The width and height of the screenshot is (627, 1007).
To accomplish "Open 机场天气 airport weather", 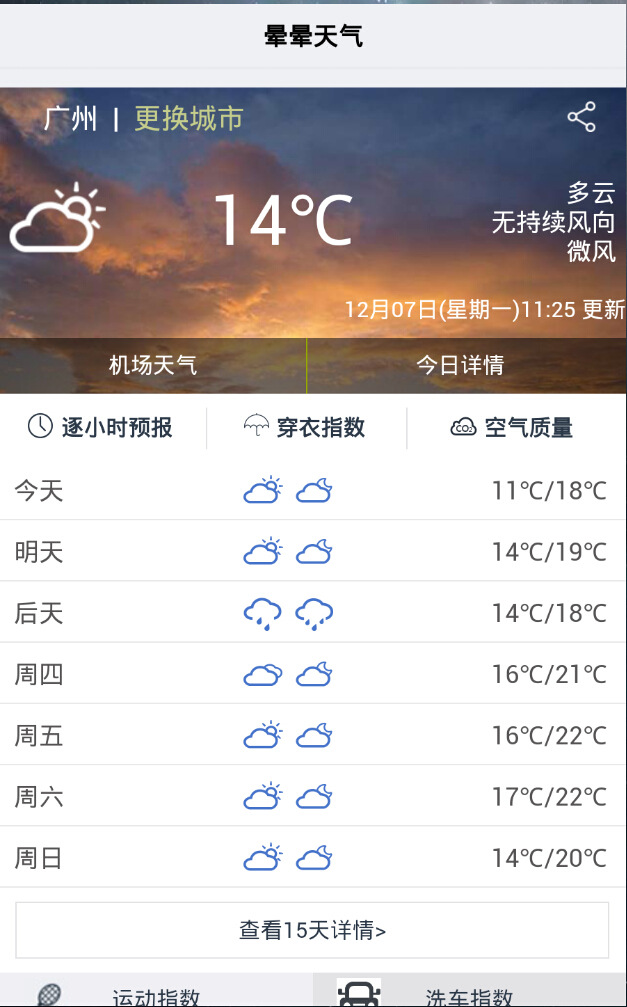I will pyautogui.click(x=153, y=366).
